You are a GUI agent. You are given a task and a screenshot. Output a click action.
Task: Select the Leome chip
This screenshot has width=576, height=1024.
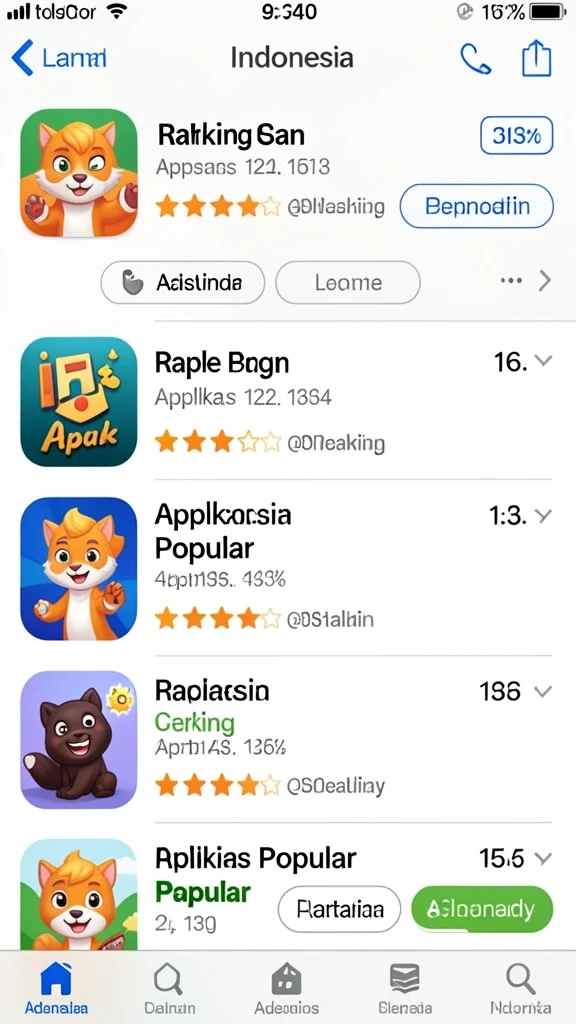348,283
